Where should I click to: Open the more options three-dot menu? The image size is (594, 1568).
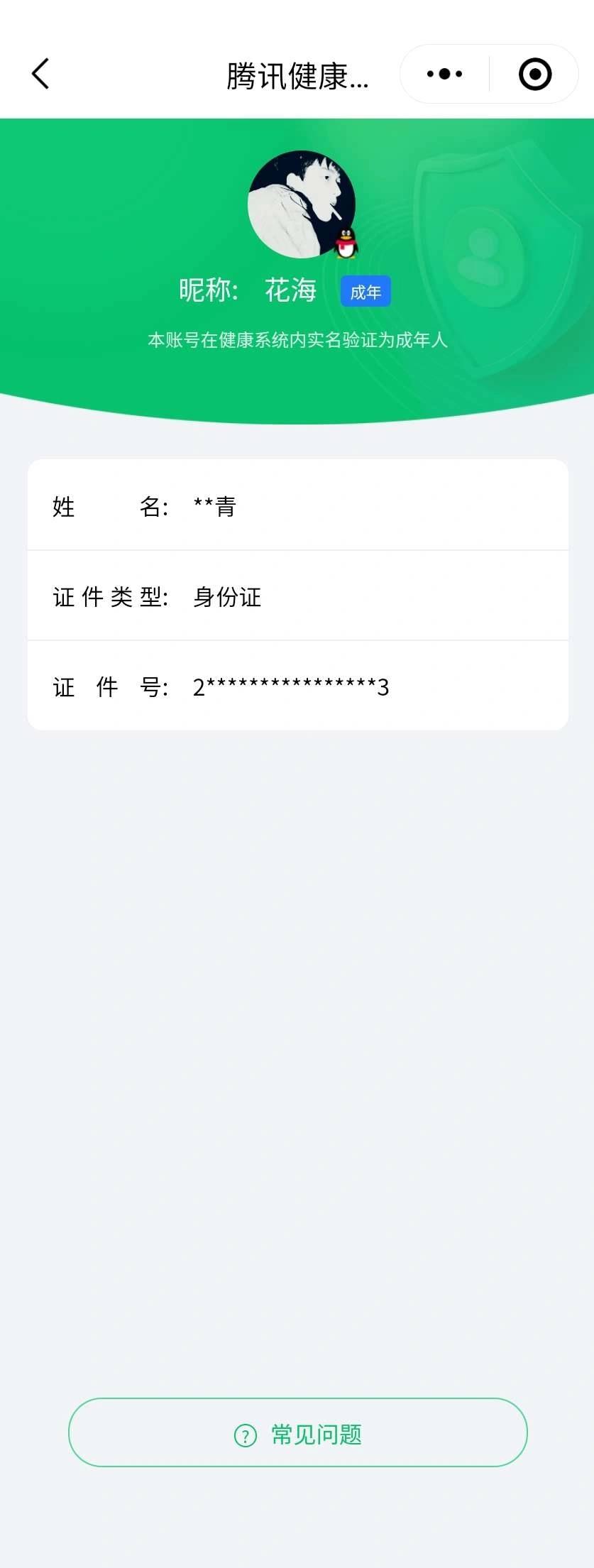(x=443, y=73)
